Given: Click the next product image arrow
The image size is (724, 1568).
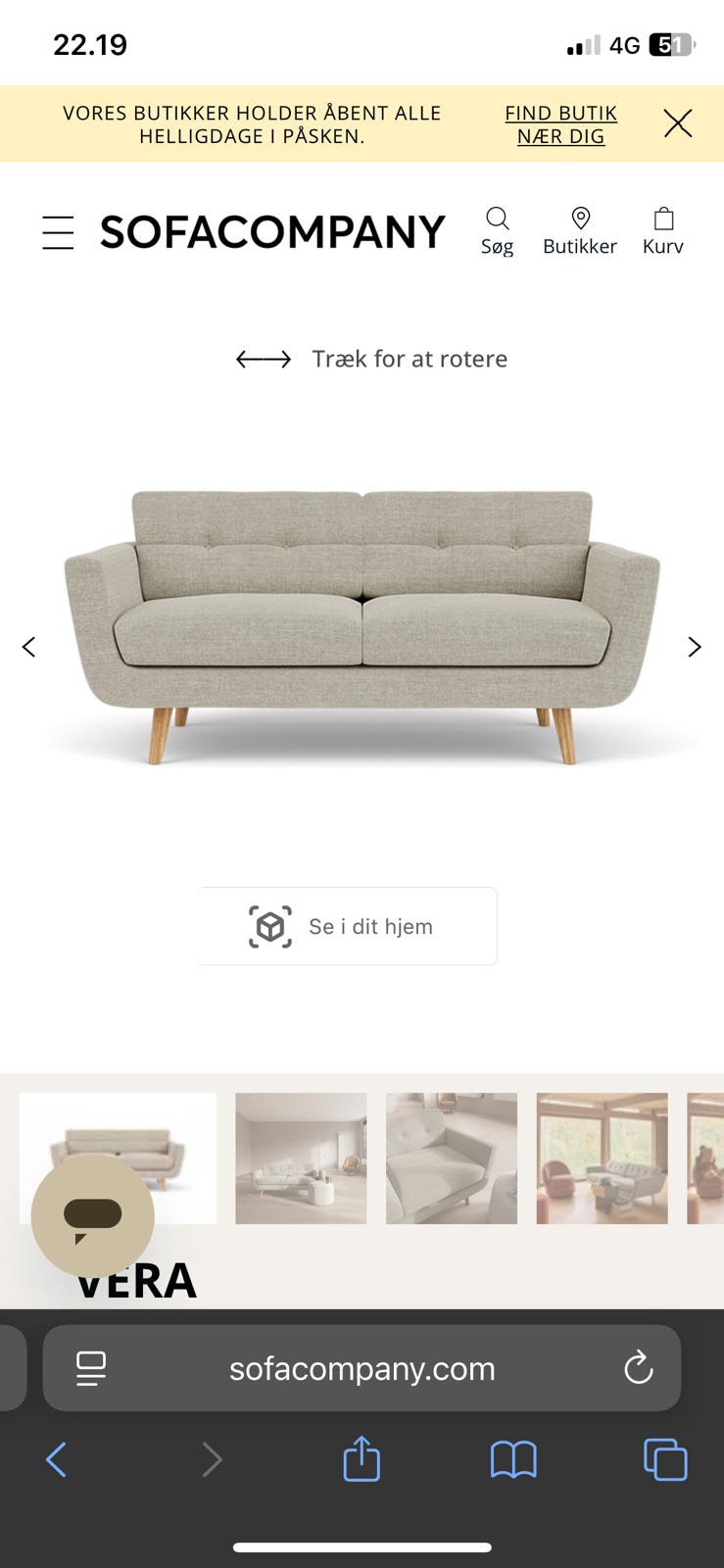Looking at the screenshot, I should [695, 647].
